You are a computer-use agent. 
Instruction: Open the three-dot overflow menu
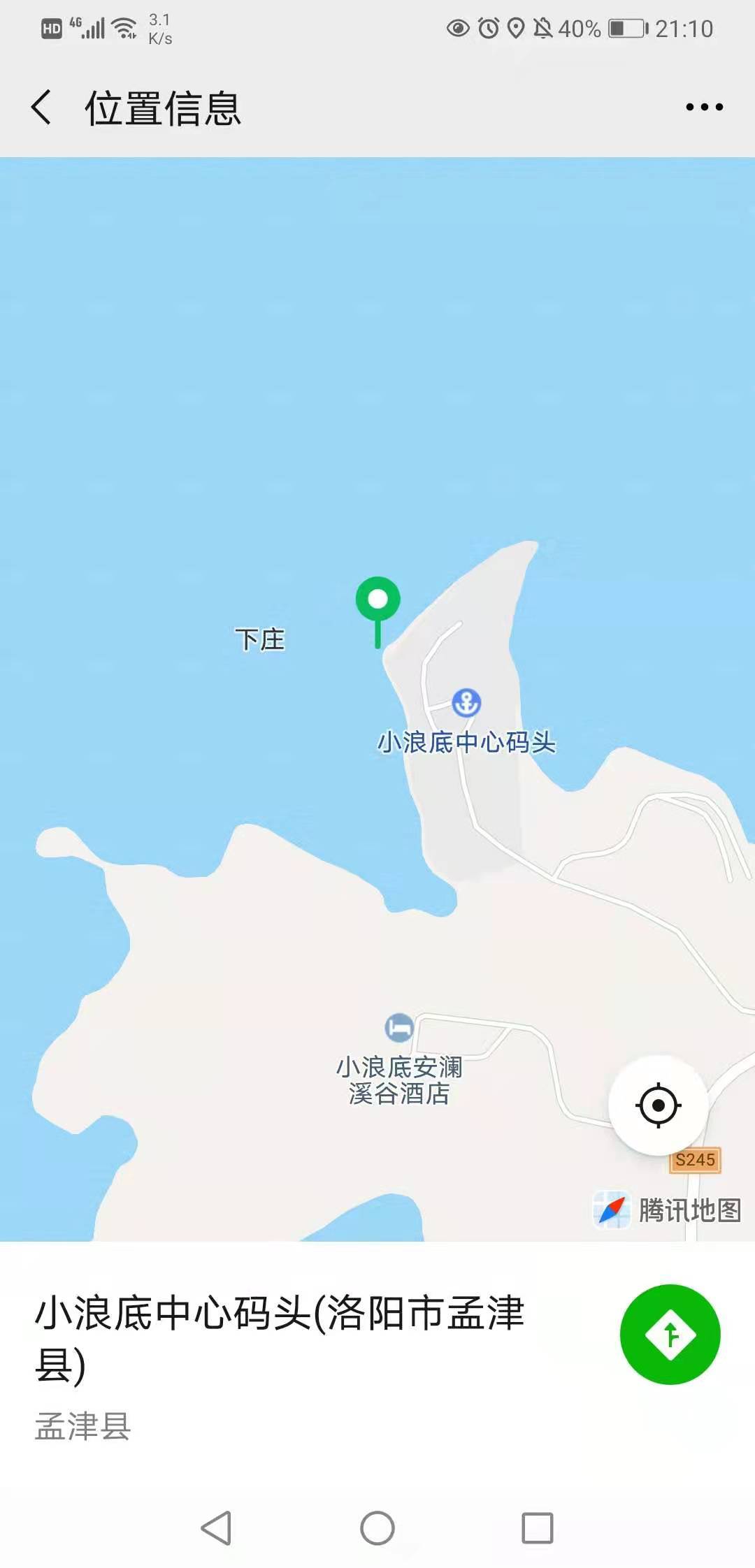(704, 107)
